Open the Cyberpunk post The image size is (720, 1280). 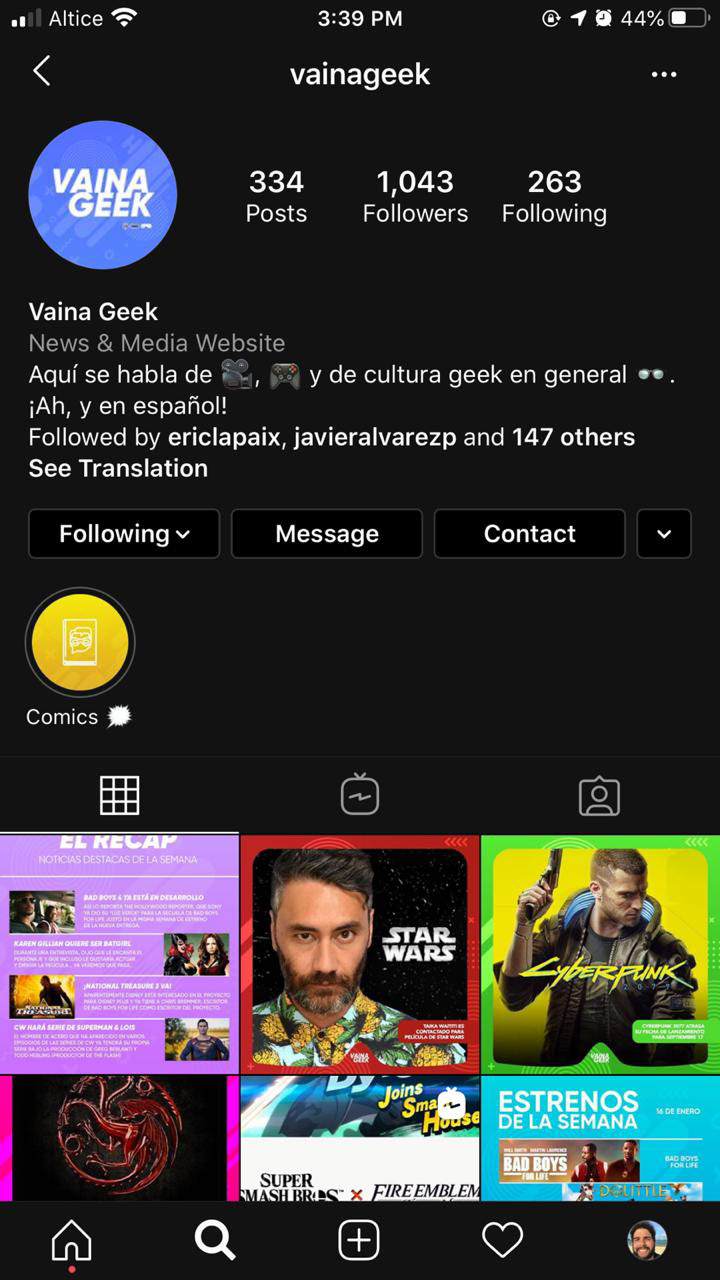pos(600,953)
